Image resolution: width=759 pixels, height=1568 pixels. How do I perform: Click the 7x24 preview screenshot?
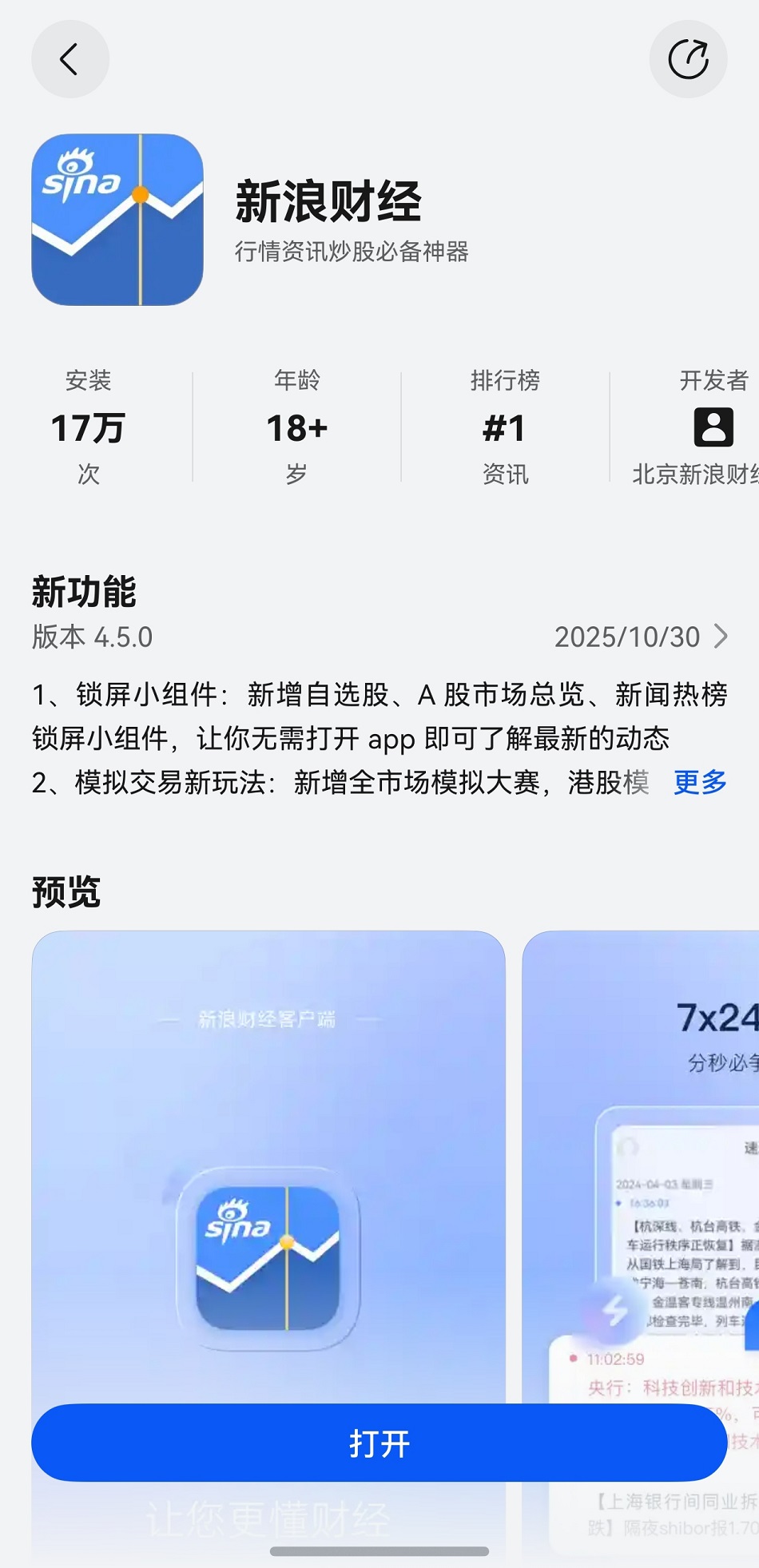[639, 1118]
